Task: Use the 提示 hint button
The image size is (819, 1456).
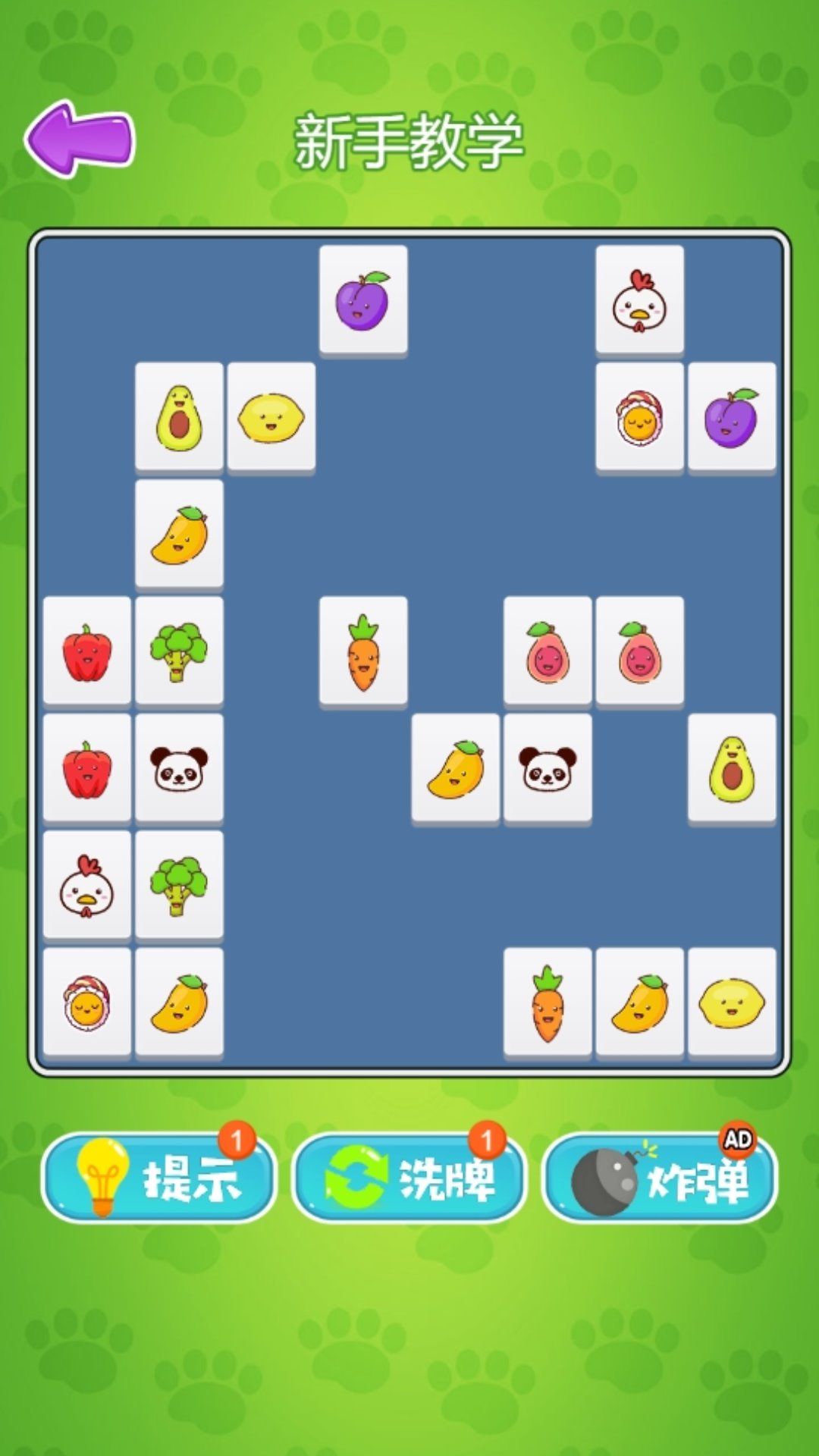Action: 158,1178
